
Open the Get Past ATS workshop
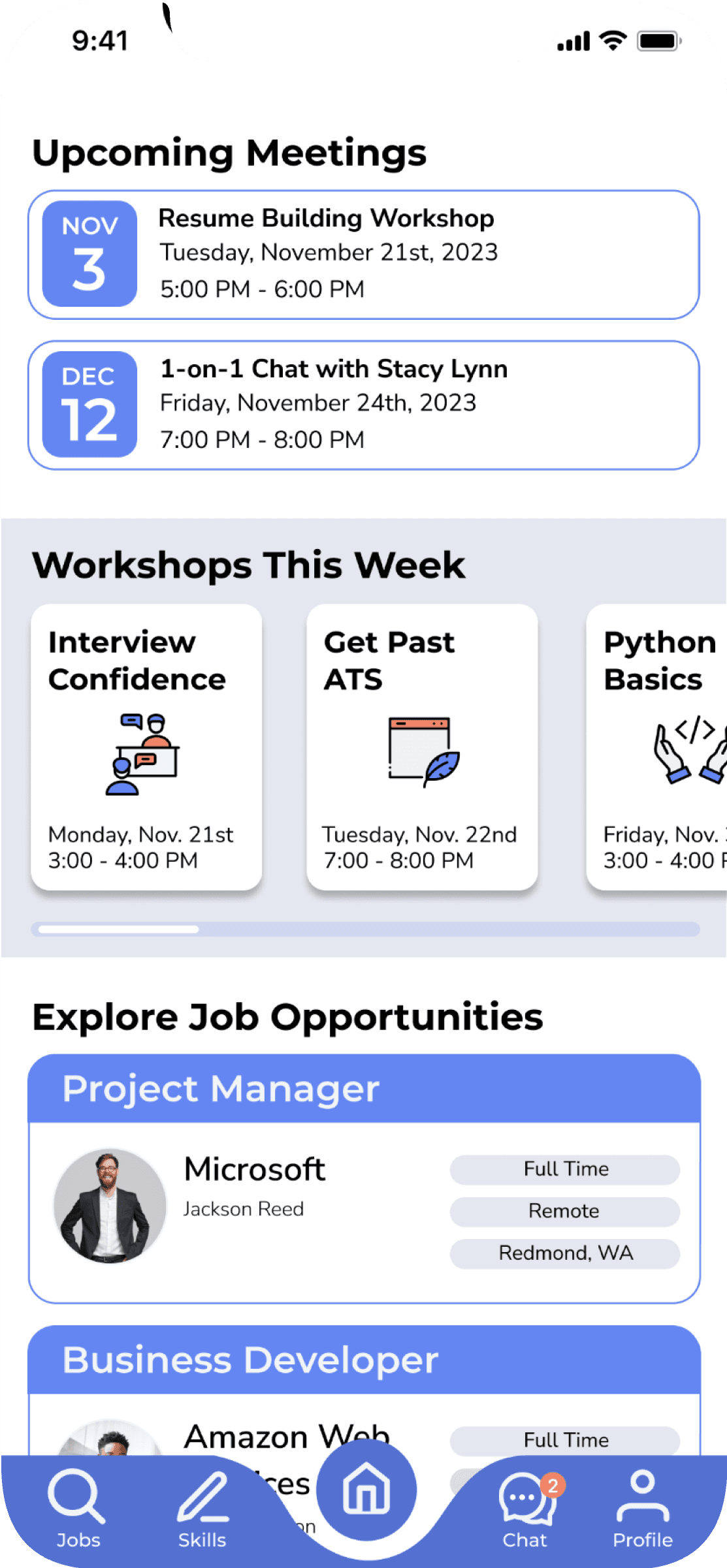[422, 747]
